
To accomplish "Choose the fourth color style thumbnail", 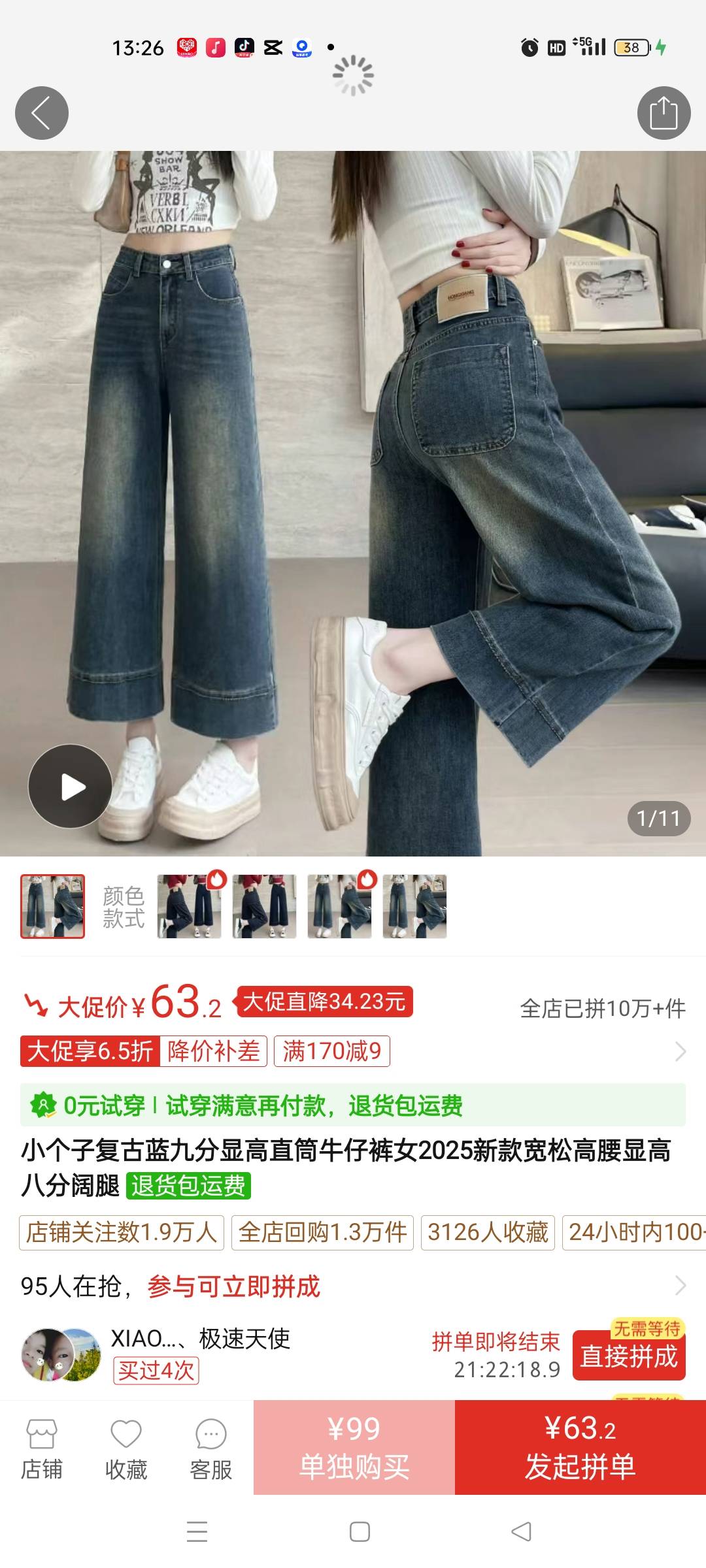I will [x=415, y=907].
